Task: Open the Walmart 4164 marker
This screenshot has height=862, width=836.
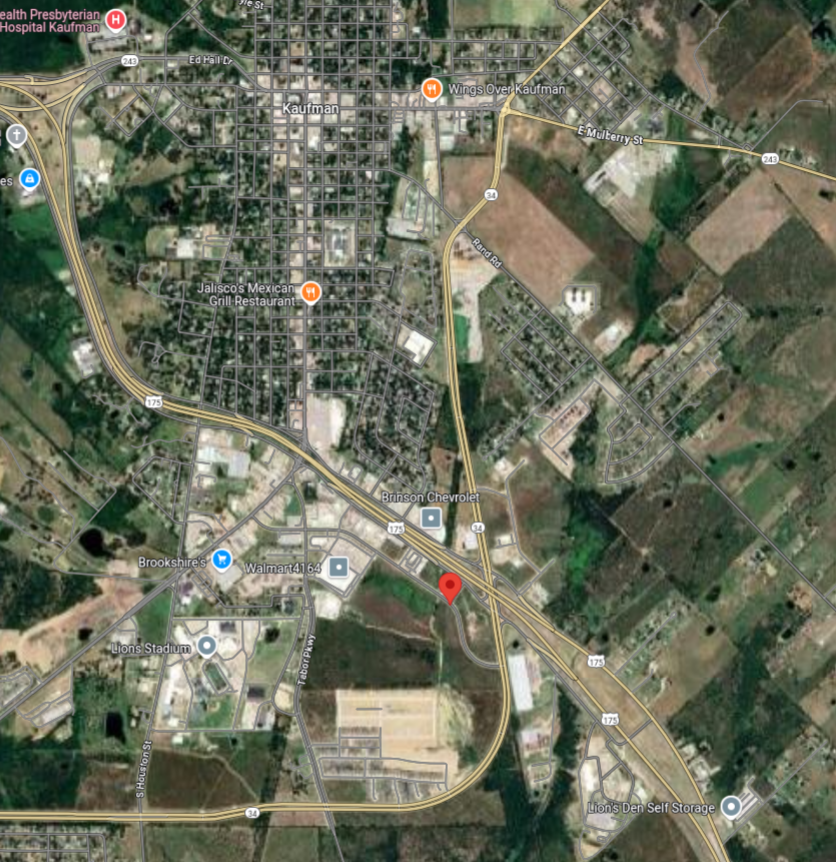Action: [x=338, y=568]
